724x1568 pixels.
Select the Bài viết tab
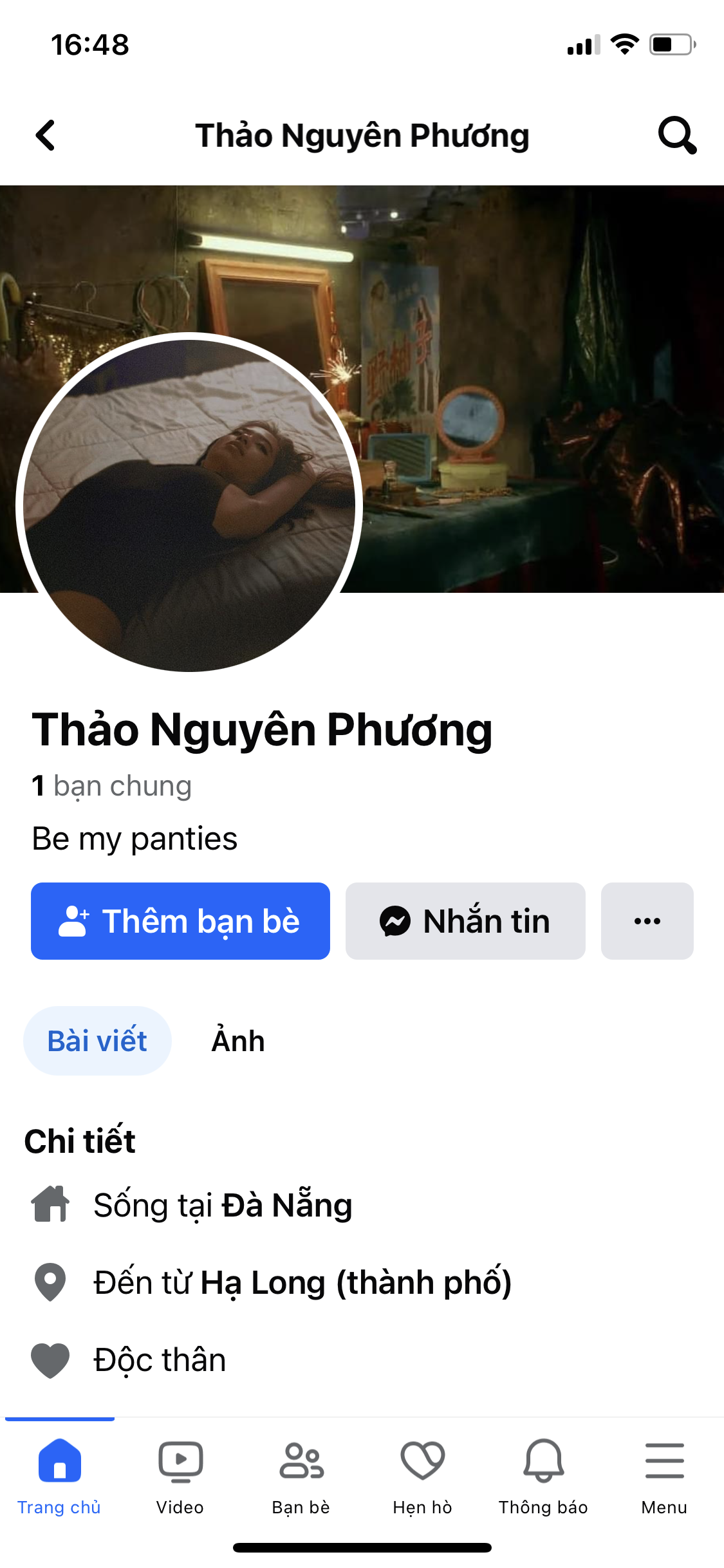click(97, 1041)
